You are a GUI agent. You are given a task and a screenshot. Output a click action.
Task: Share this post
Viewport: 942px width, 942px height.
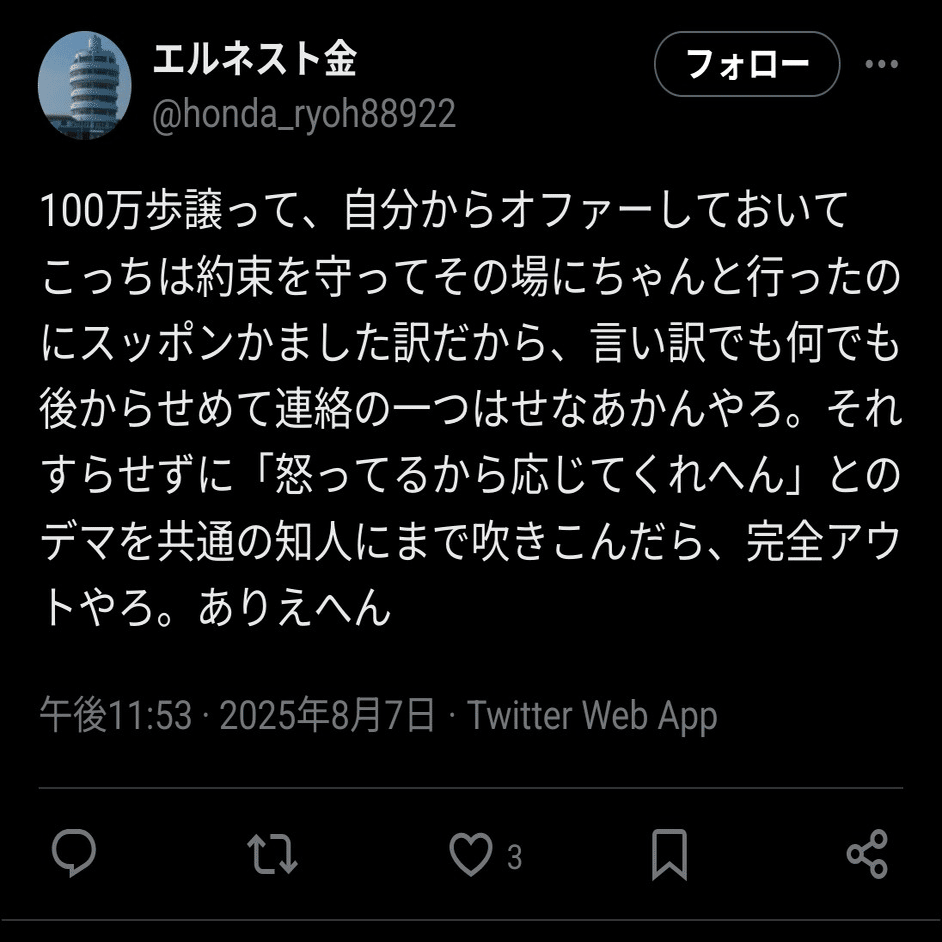point(866,855)
